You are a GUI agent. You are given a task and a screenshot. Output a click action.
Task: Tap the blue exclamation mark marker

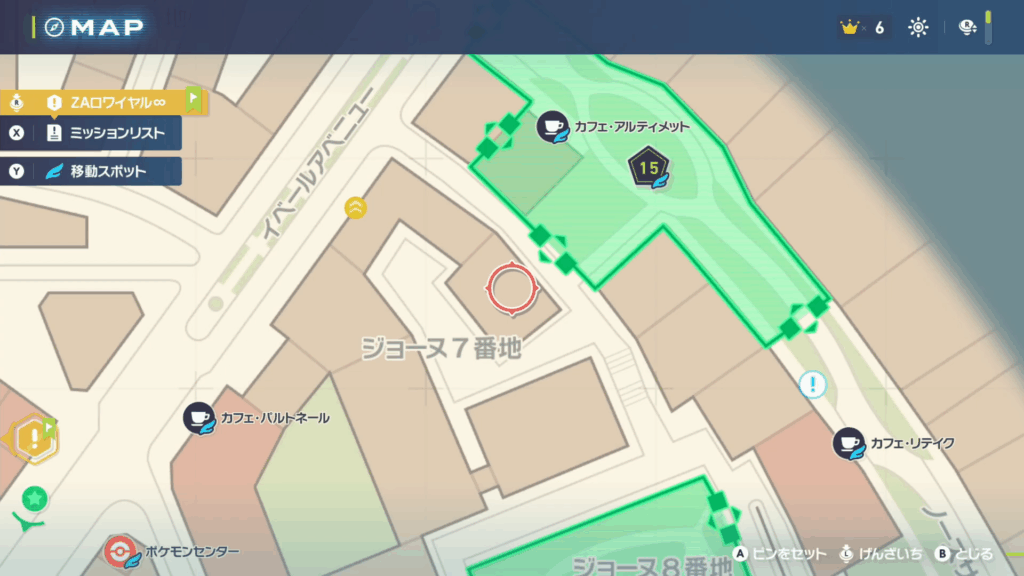coord(813,384)
